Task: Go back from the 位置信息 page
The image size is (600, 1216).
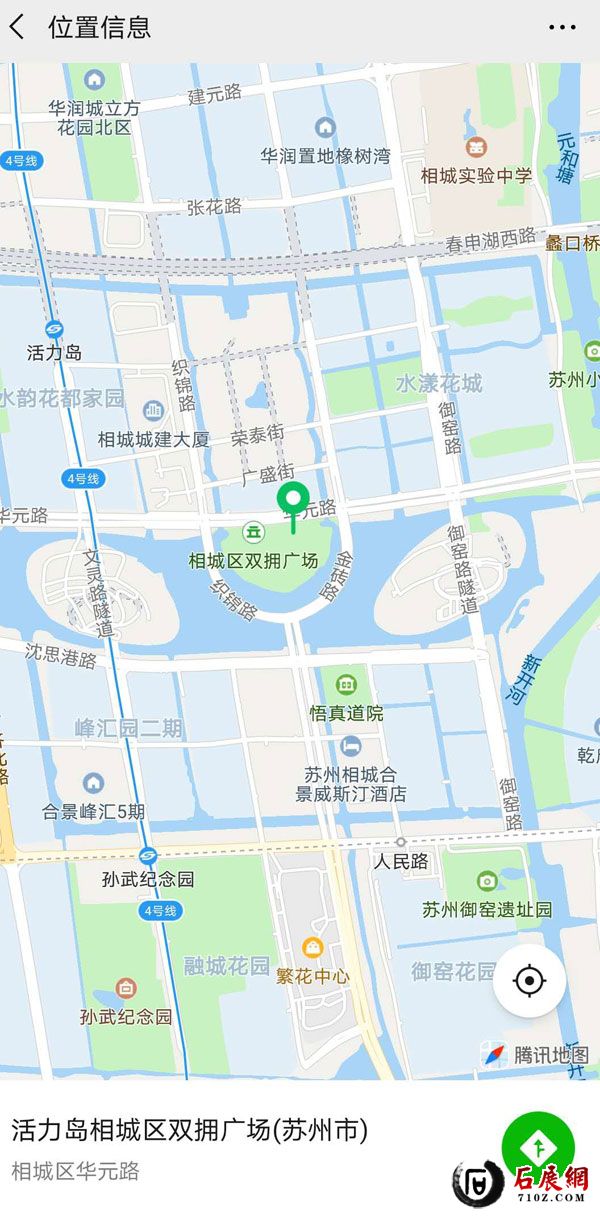Action: (17, 28)
